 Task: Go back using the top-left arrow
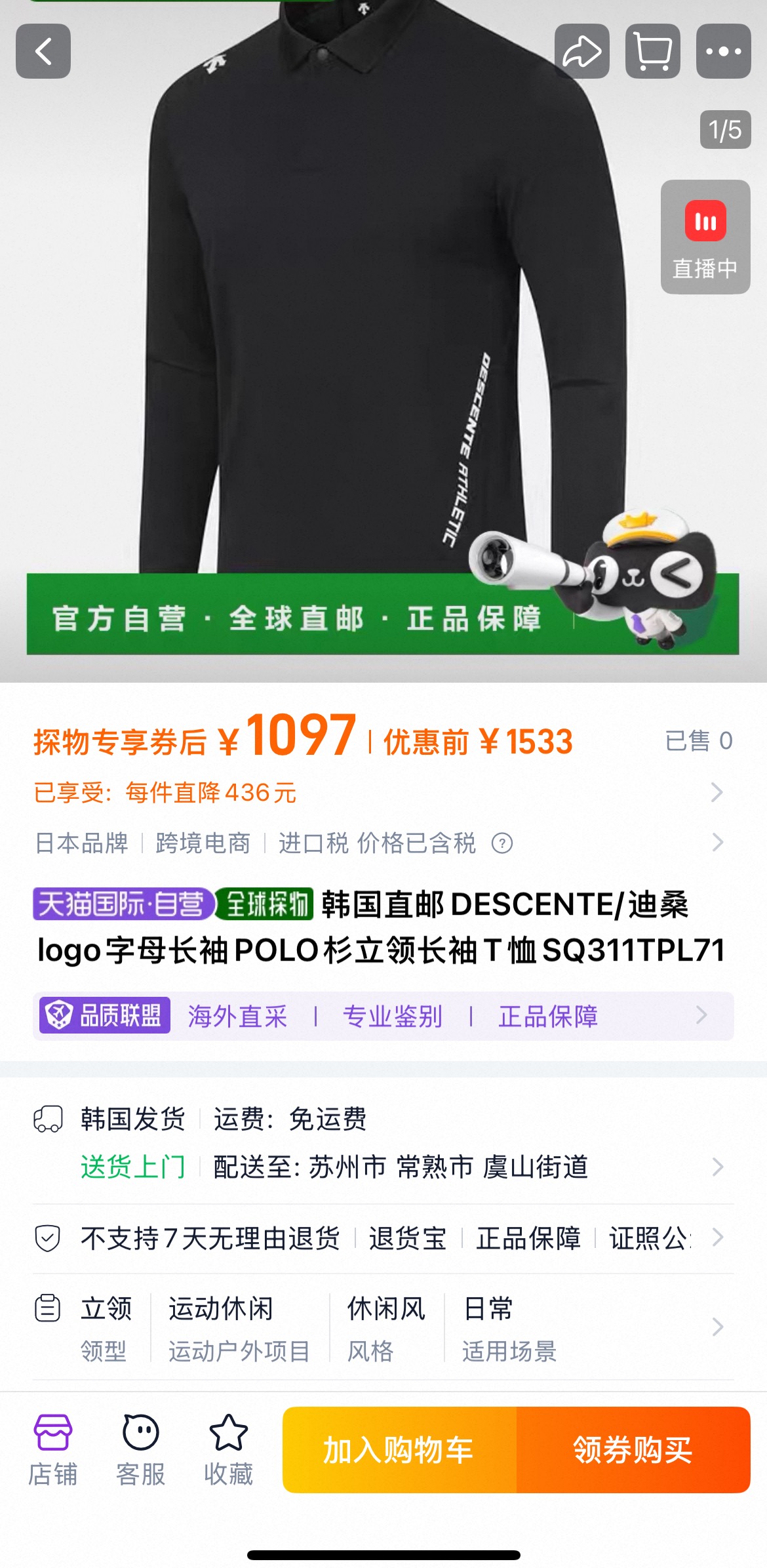point(43,51)
